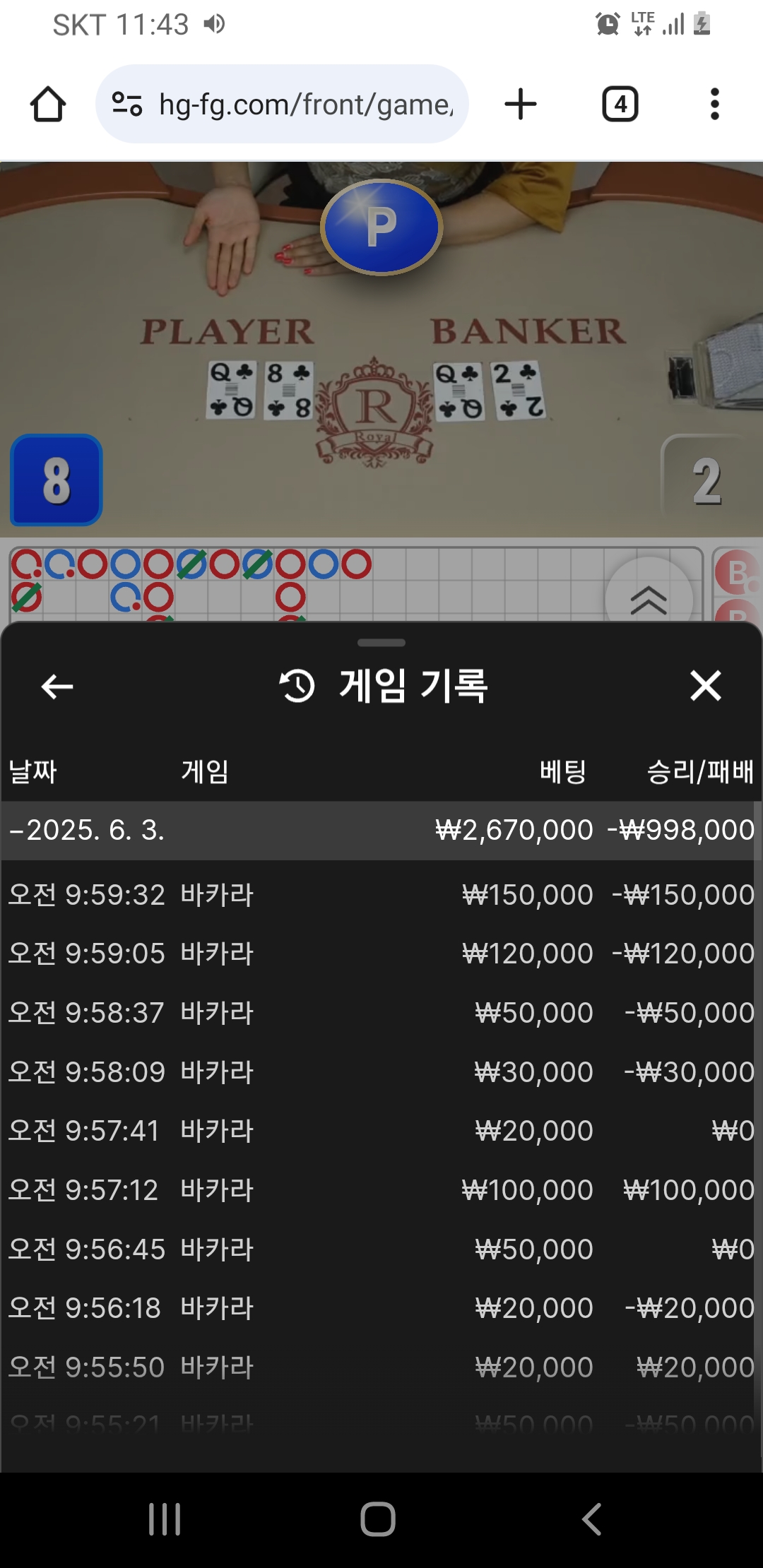The width and height of the screenshot is (763, 1568).
Task: View the 오전 9:58:37 바카라 record
Action: pos(381,1013)
